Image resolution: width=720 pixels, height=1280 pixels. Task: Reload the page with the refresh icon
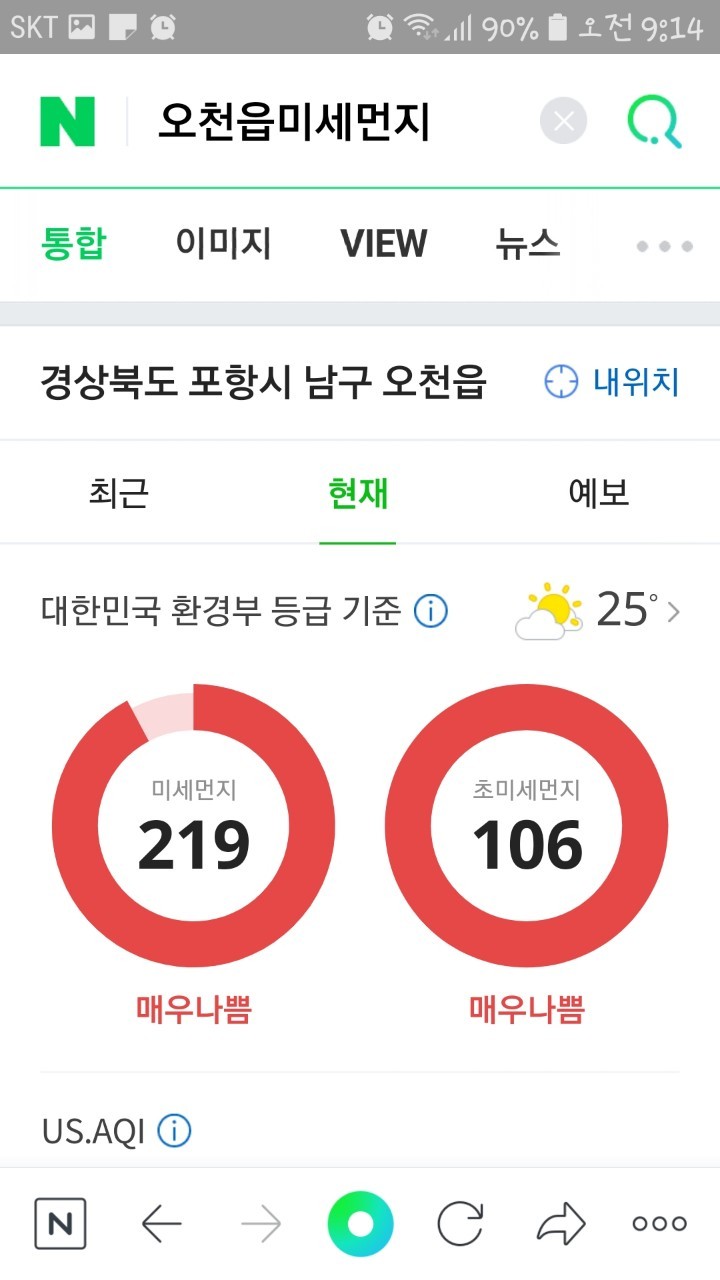460,1223
